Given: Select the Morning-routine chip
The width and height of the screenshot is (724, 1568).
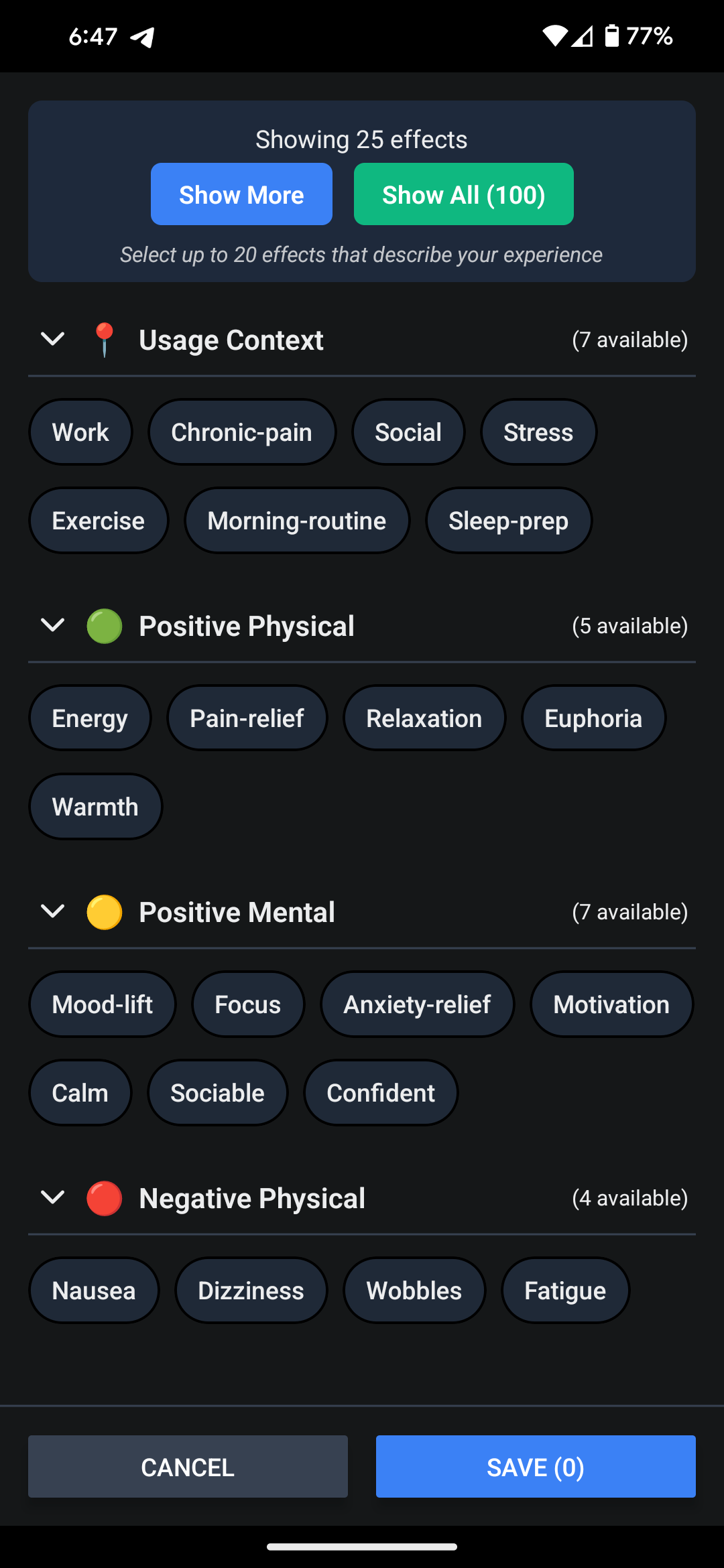Looking at the screenshot, I should coord(297,521).
